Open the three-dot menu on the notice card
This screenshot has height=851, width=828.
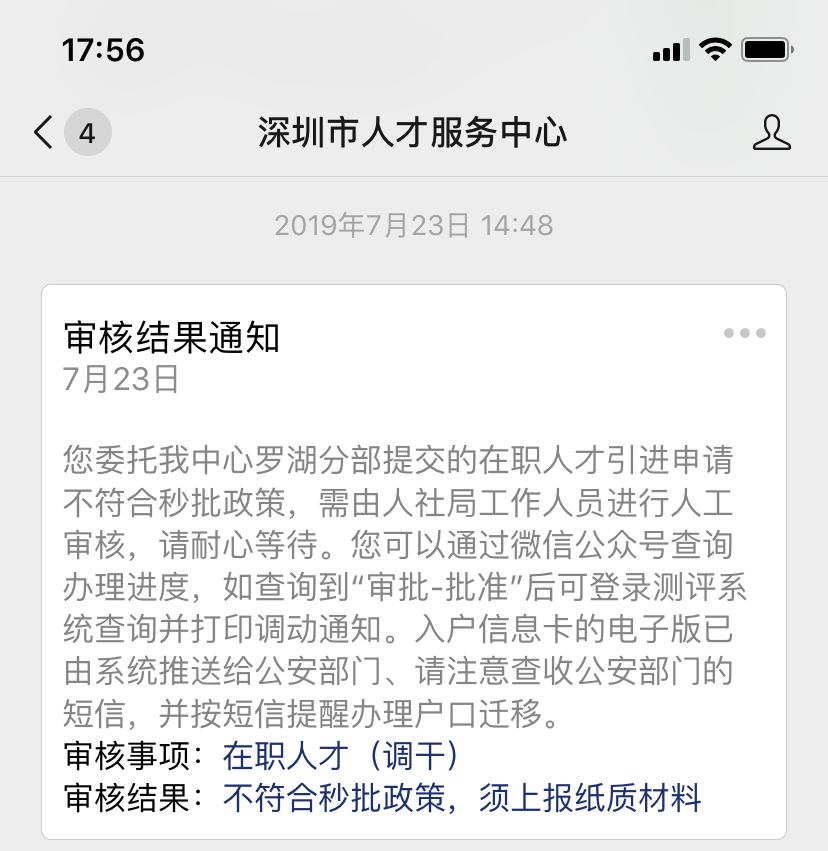(x=745, y=333)
